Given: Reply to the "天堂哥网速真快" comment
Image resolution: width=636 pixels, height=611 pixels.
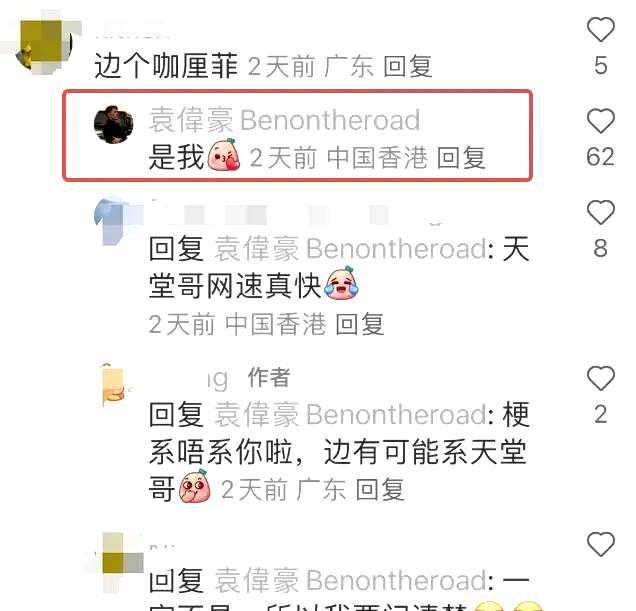Looking at the screenshot, I should 359,324.
